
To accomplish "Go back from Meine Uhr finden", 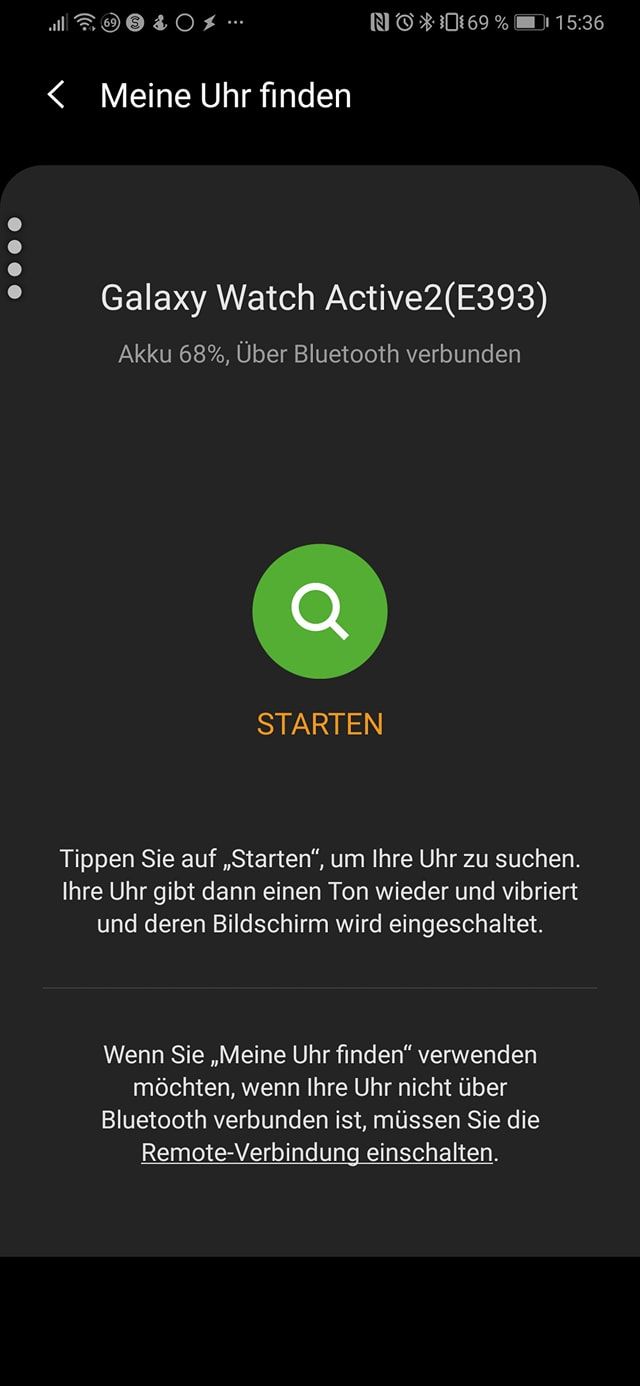I will [x=56, y=96].
